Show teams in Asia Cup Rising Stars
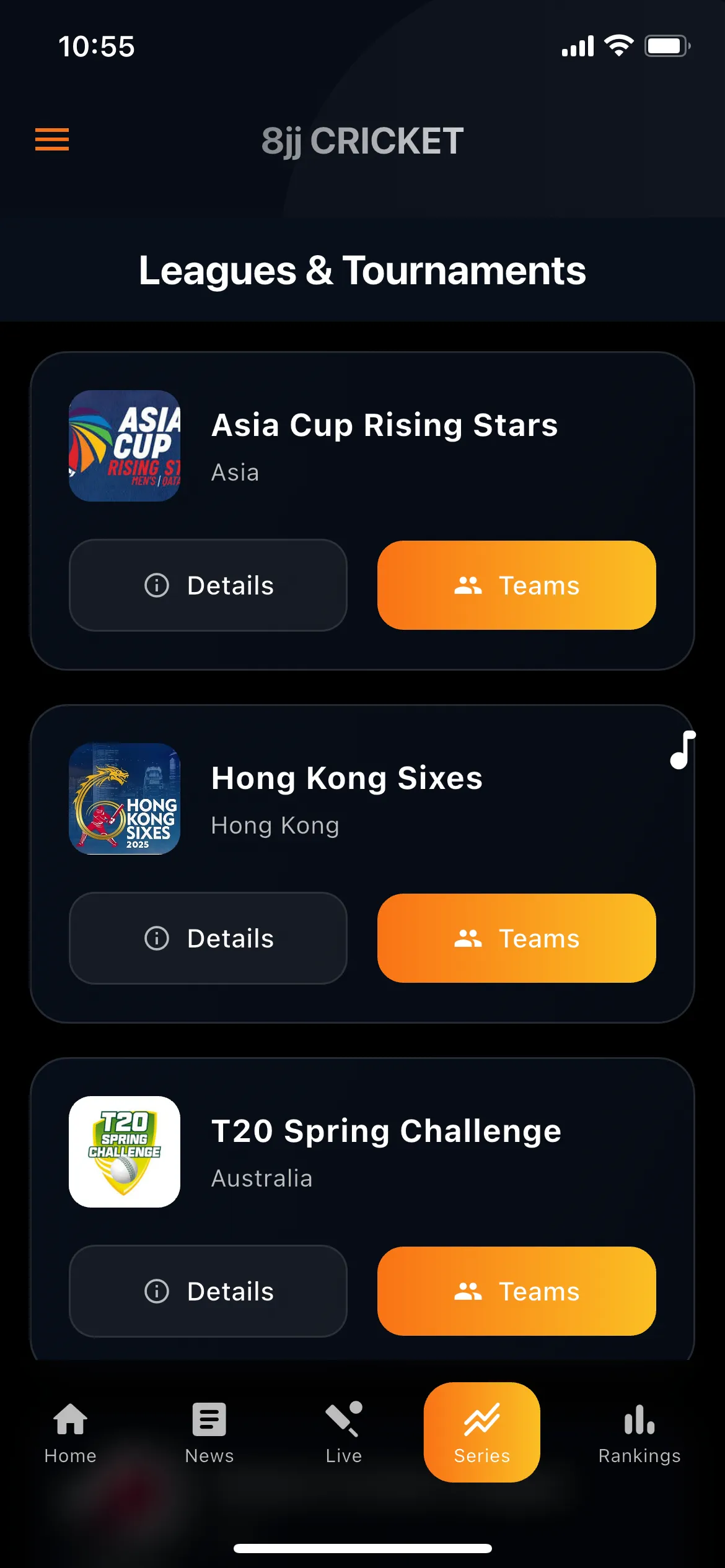This screenshot has width=725, height=1568. [x=516, y=585]
